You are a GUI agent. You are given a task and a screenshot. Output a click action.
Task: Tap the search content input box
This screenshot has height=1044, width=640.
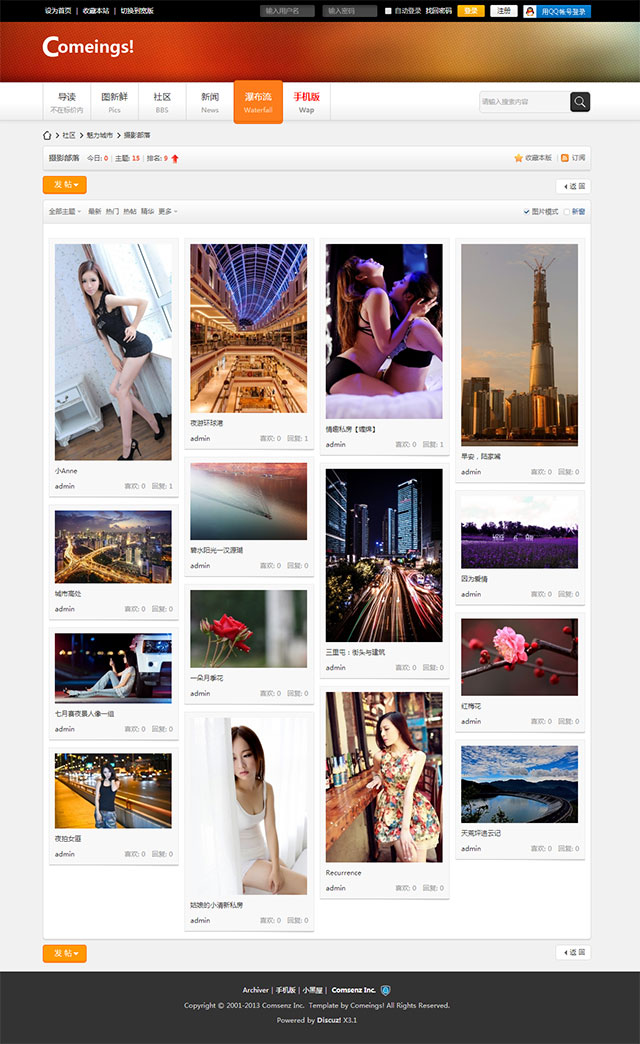[524, 102]
